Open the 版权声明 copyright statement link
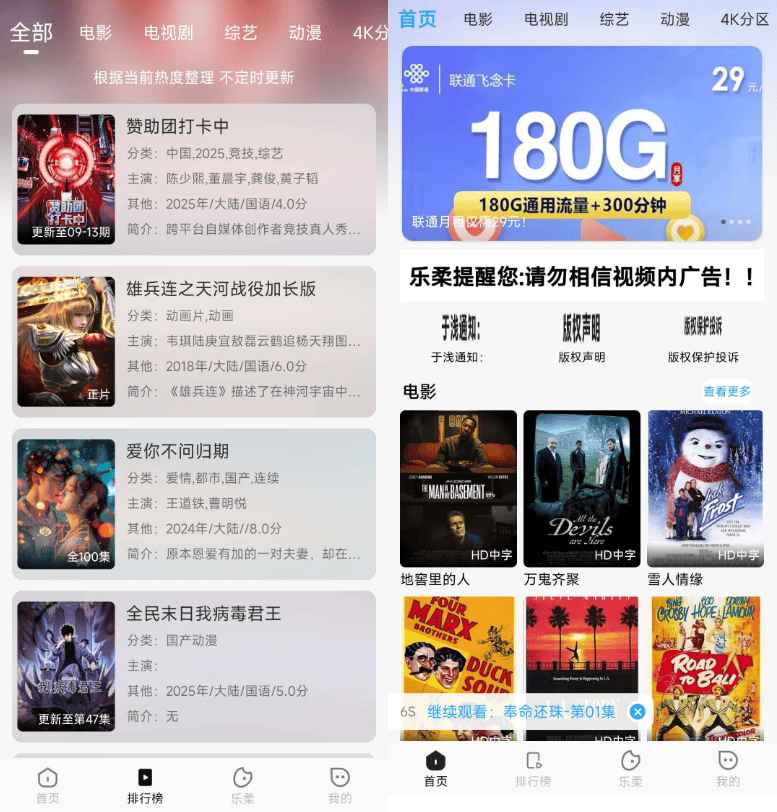The width and height of the screenshot is (777, 812). coord(582,332)
